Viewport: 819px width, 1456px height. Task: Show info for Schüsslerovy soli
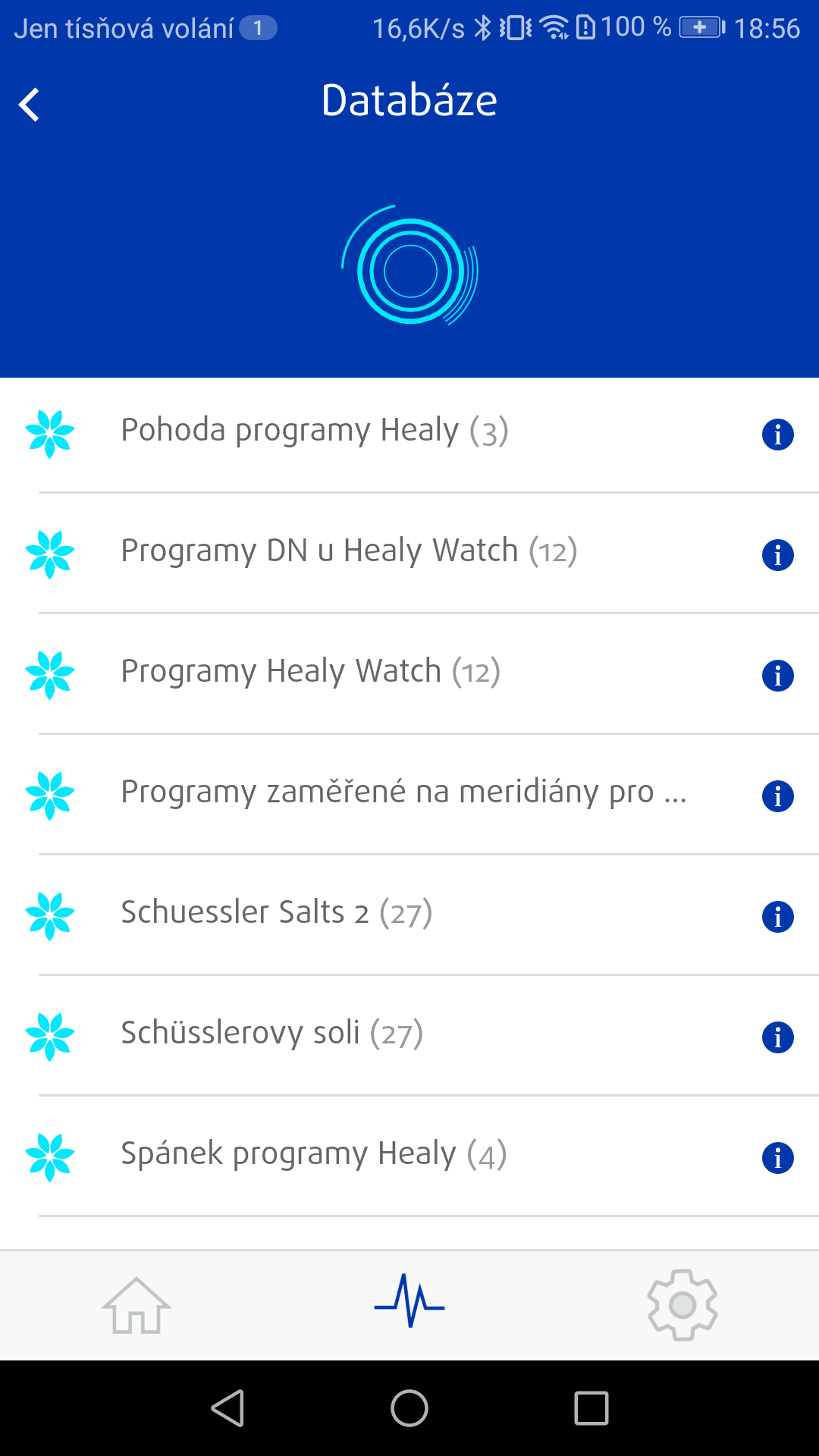pos(777,1037)
